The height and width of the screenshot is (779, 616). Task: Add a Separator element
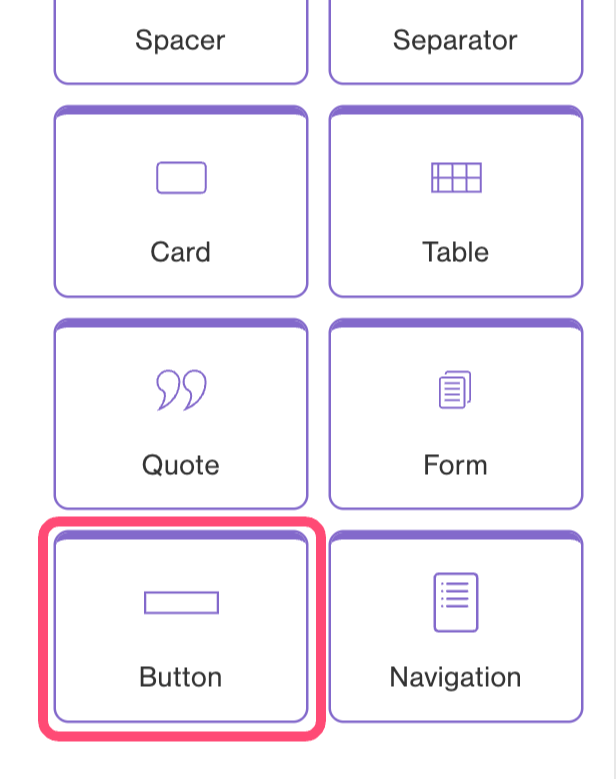coord(455,40)
